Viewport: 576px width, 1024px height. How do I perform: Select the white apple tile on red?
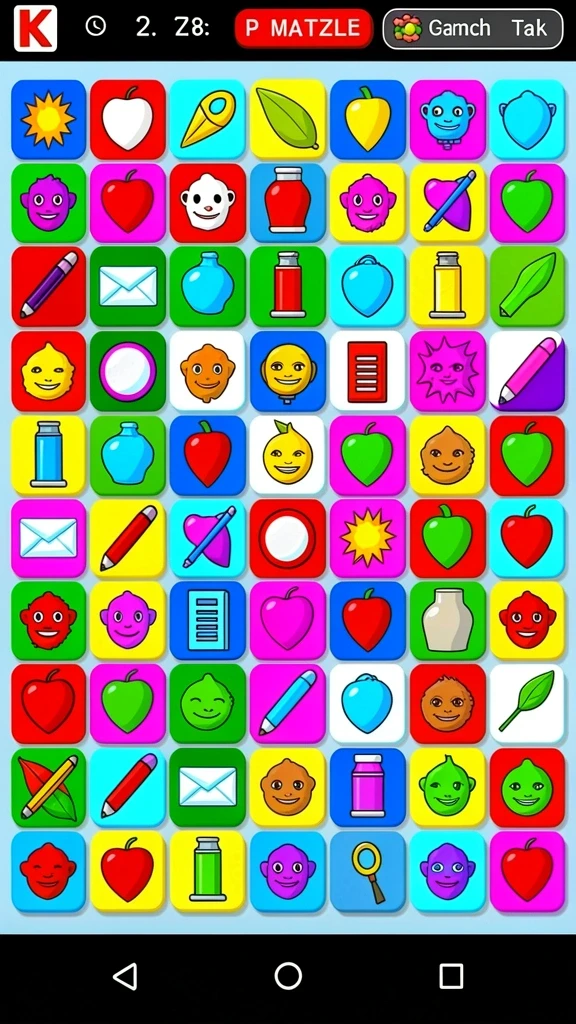click(x=128, y=120)
